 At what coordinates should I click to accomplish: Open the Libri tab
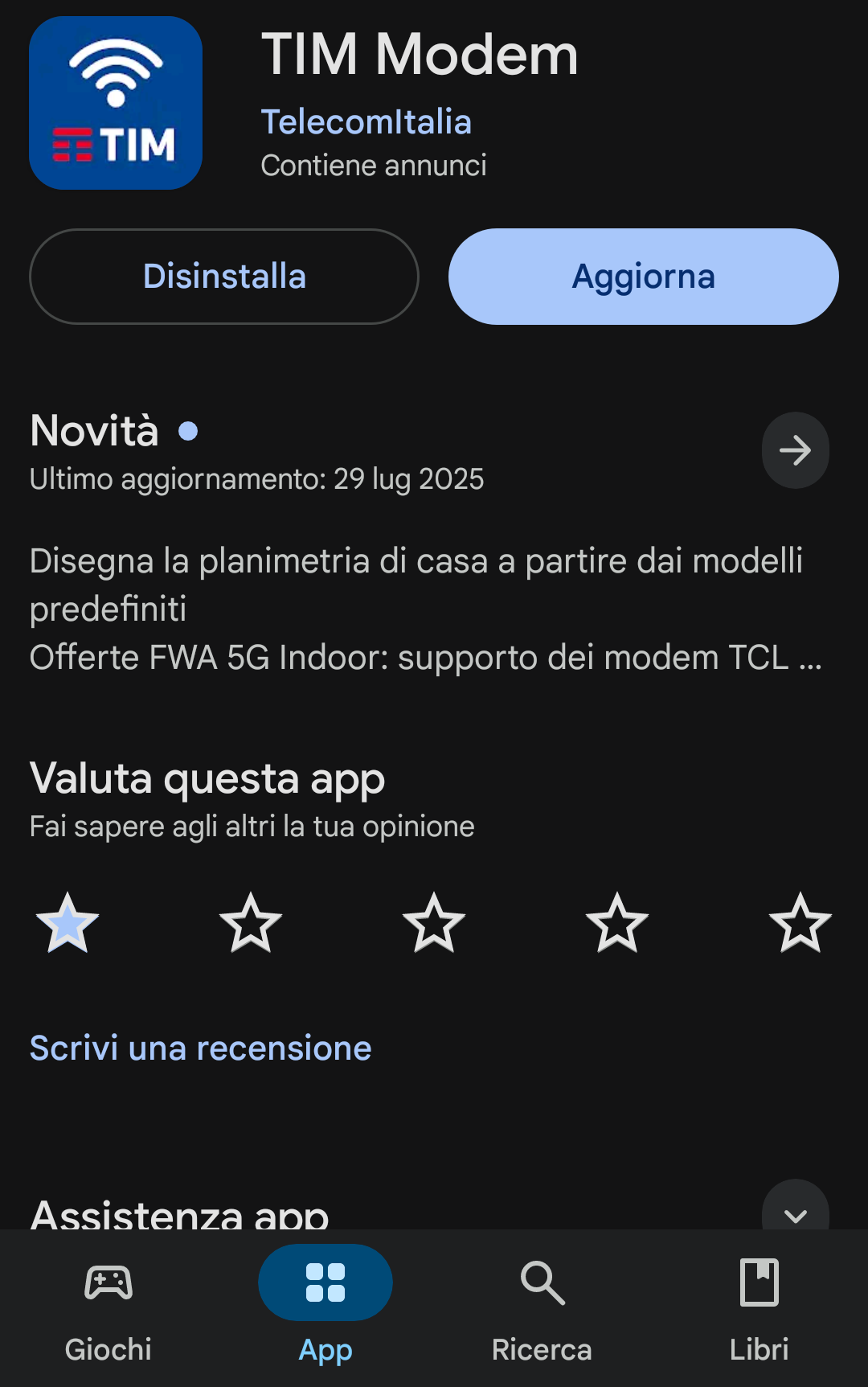pyautogui.click(x=759, y=1307)
